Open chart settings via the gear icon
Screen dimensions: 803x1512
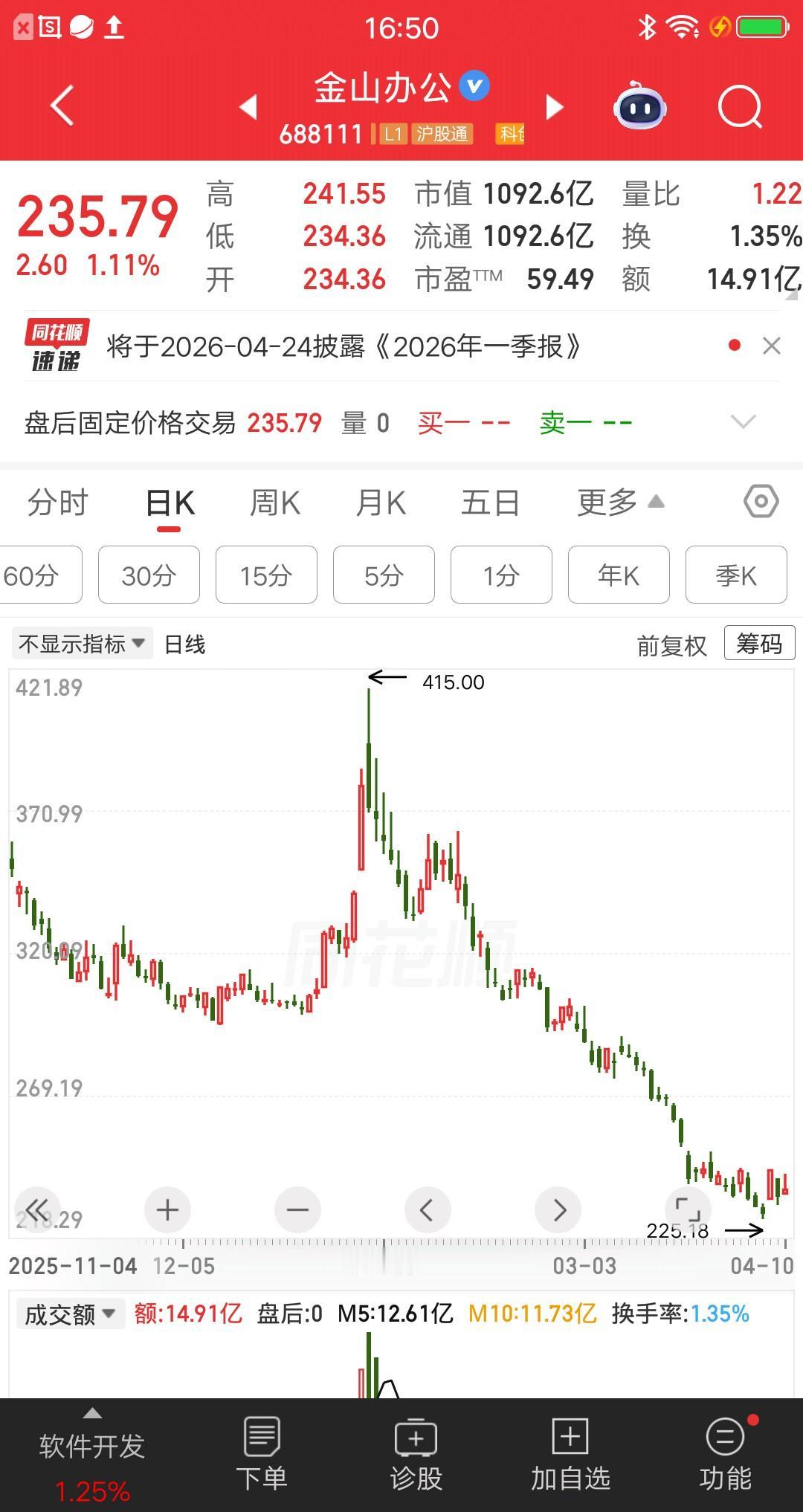pyautogui.click(x=761, y=502)
